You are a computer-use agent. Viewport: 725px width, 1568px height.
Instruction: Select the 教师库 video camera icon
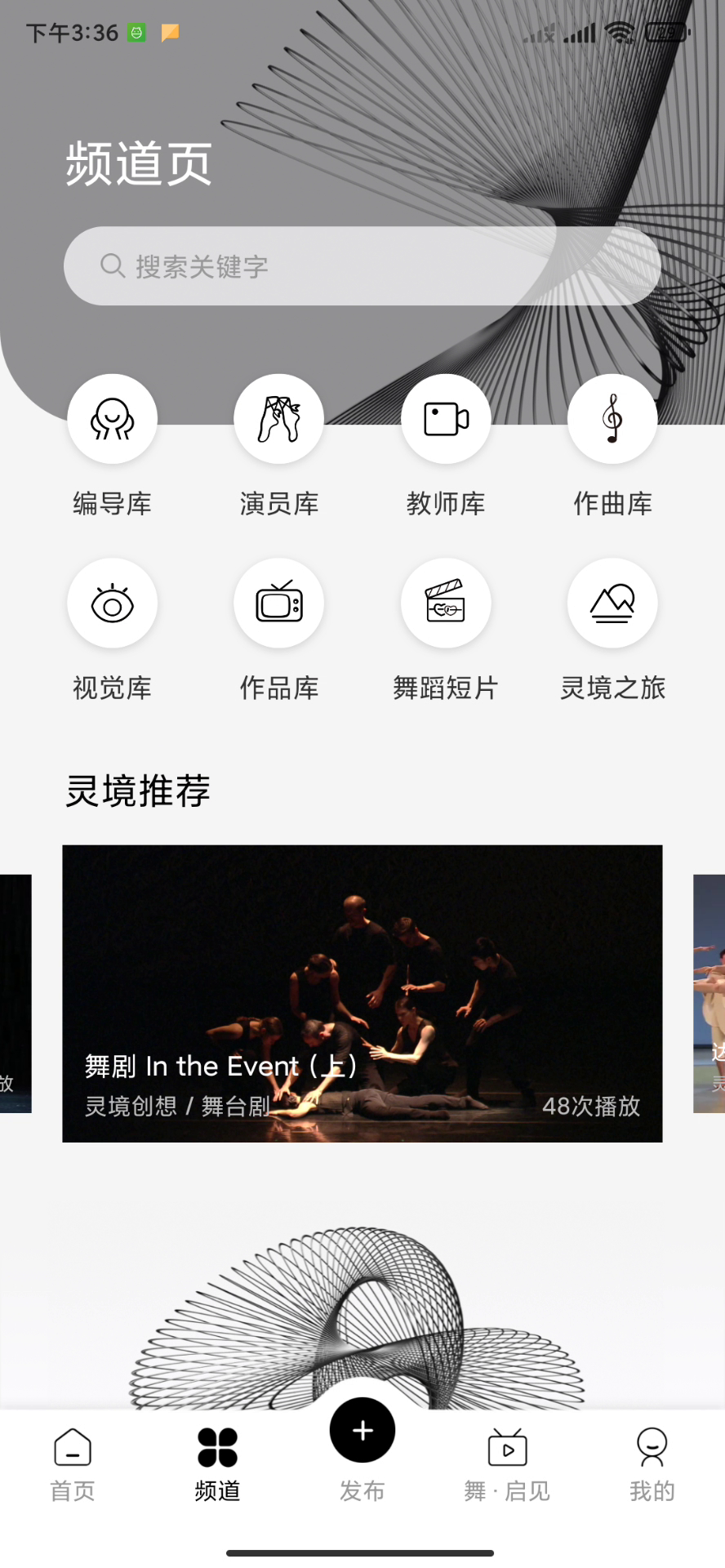point(446,418)
